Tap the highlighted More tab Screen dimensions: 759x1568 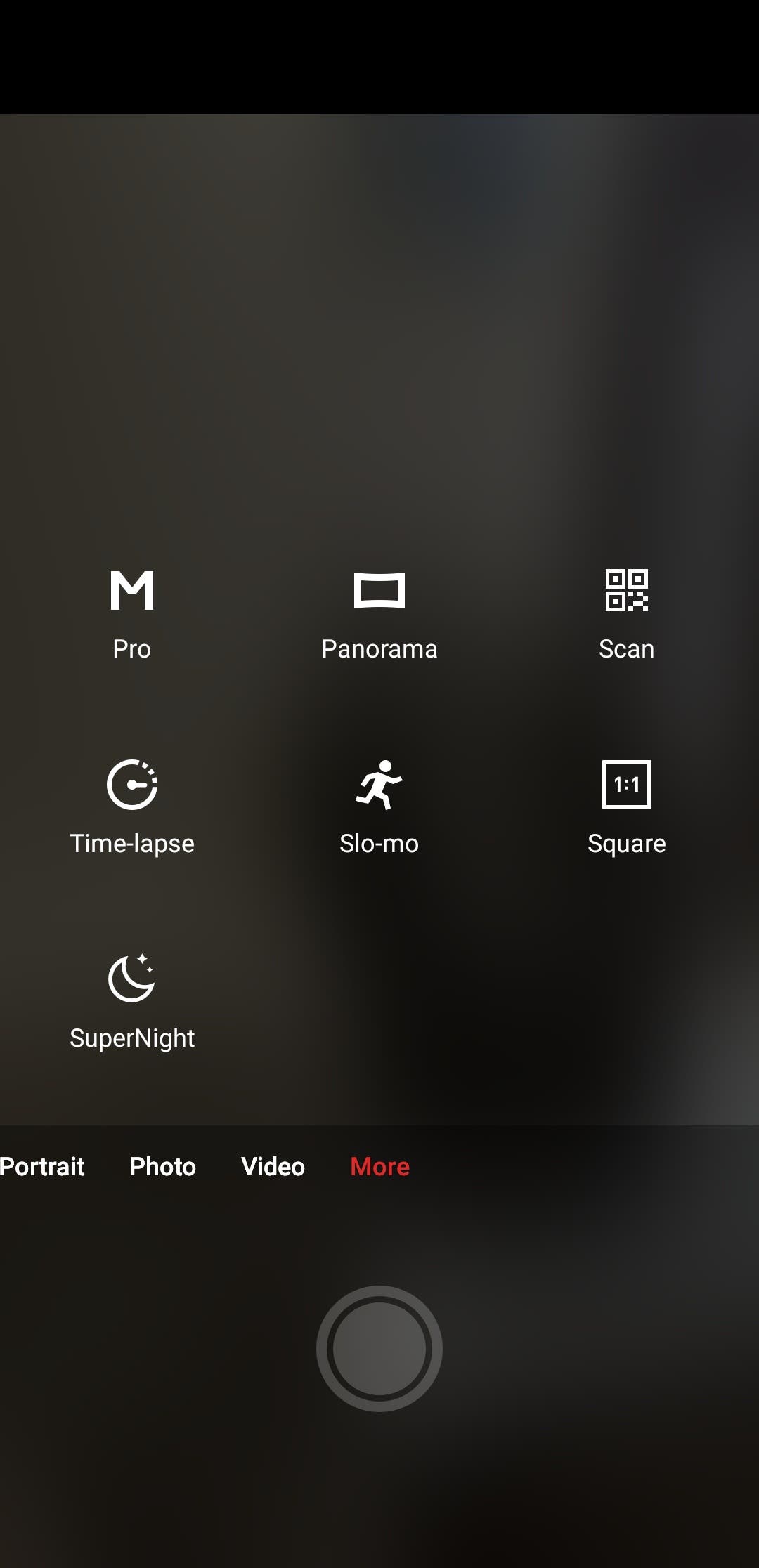click(x=379, y=1167)
